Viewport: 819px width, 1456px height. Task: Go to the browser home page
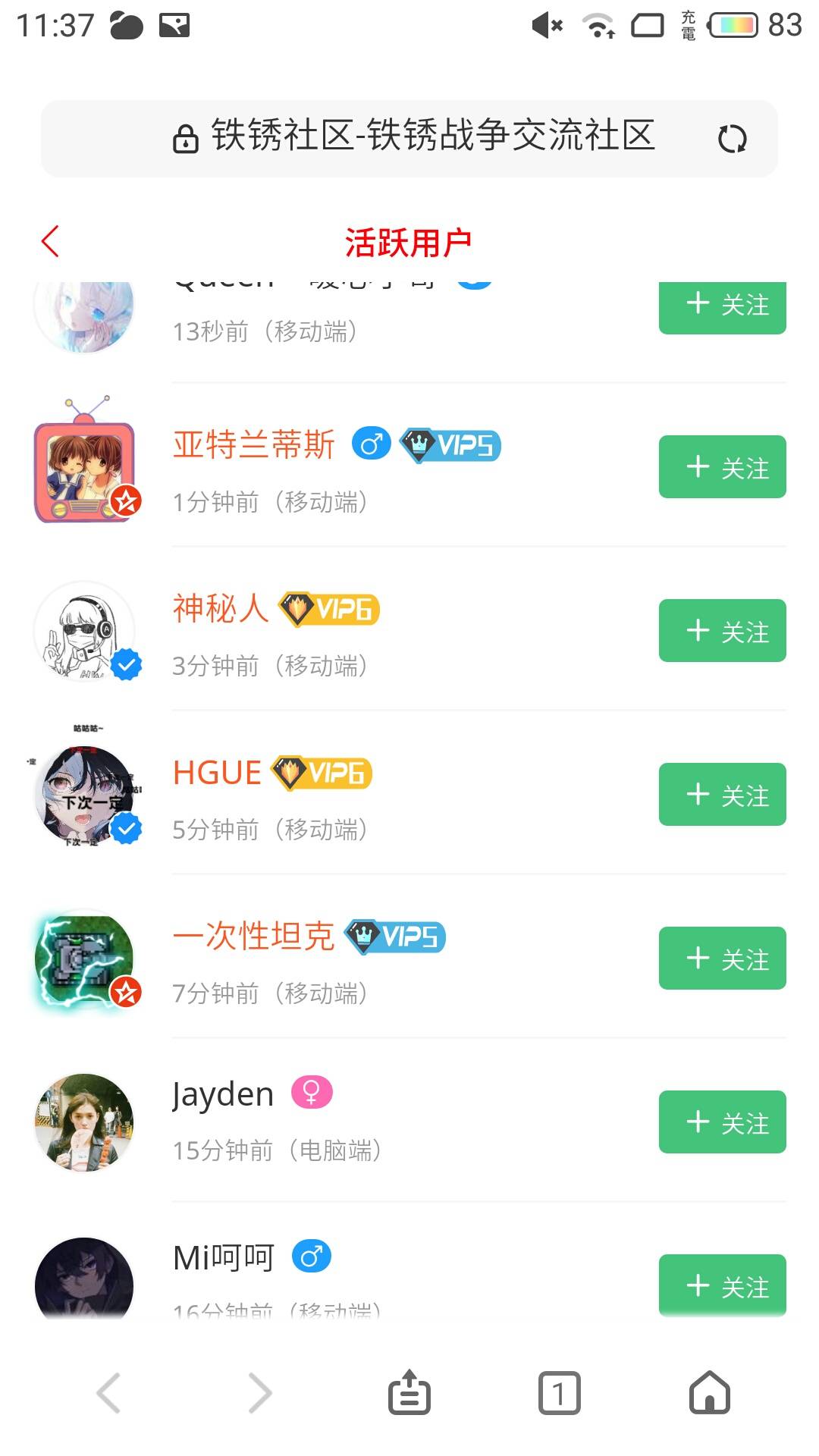tap(709, 1393)
